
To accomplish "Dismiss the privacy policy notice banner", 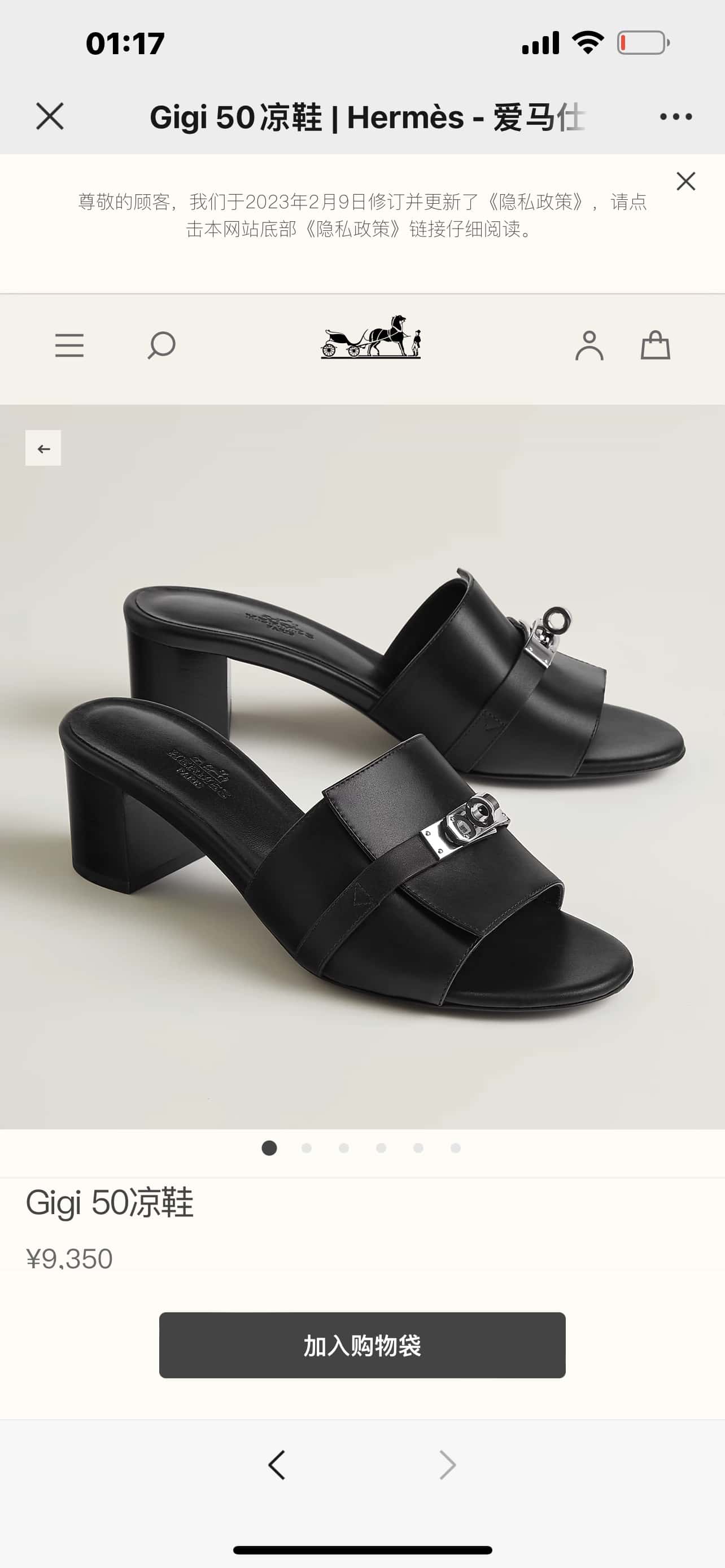I will click(x=685, y=181).
